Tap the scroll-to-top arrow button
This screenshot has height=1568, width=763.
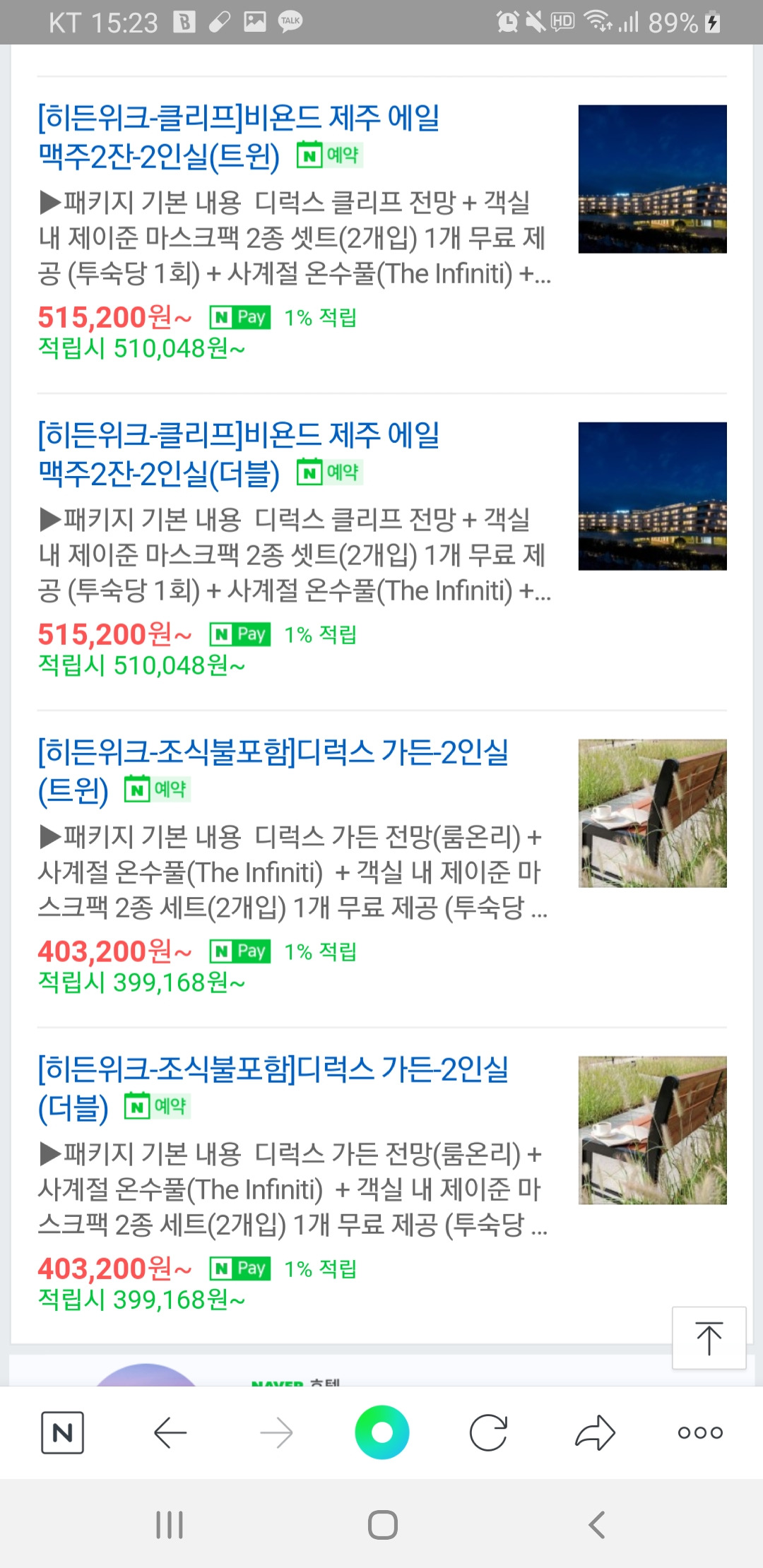click(709, 1339)
